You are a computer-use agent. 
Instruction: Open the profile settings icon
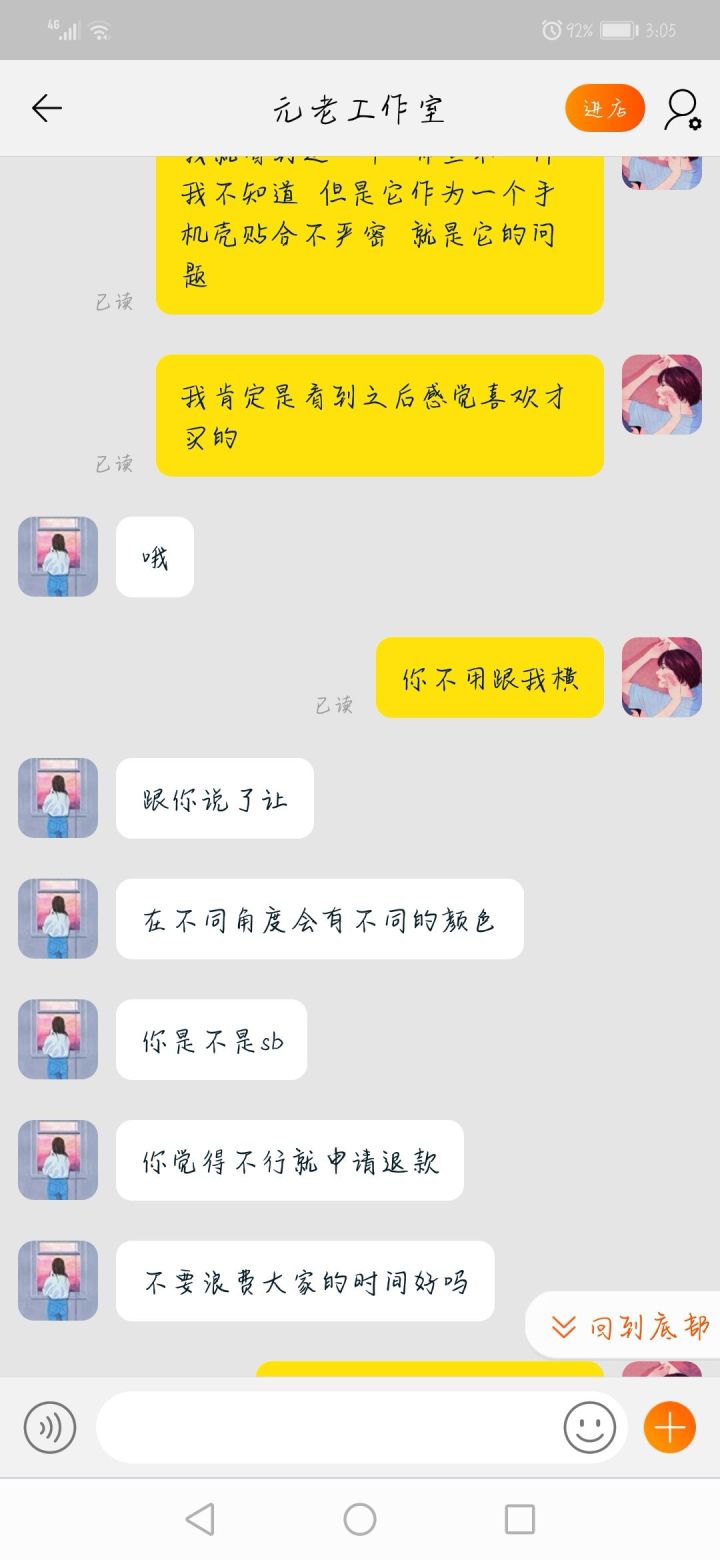coord(682,109)
